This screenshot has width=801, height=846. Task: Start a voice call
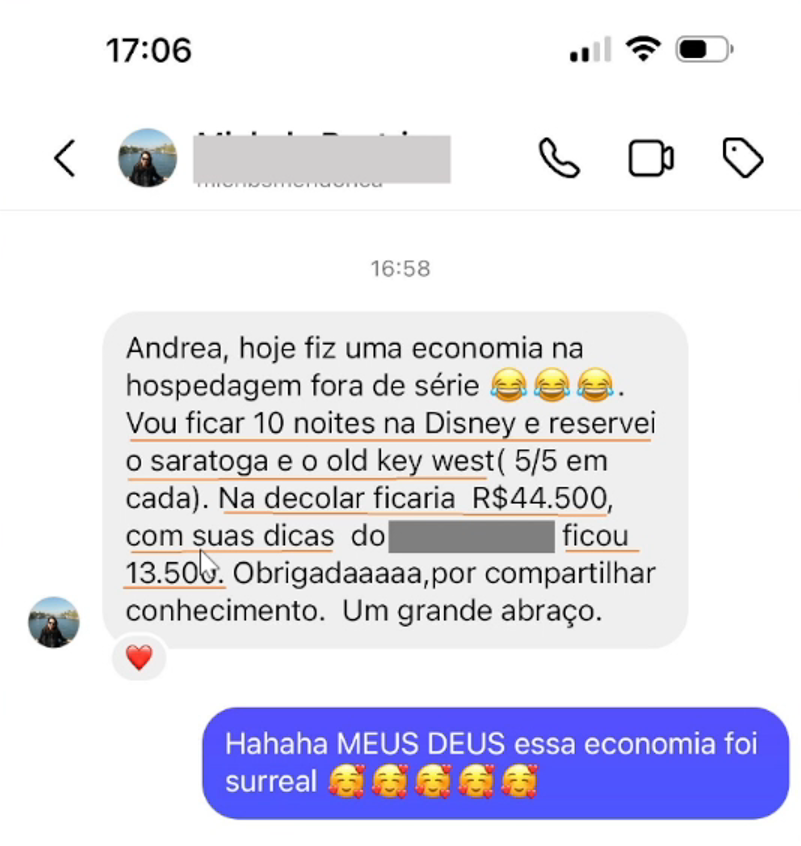[x=558, y=158]
